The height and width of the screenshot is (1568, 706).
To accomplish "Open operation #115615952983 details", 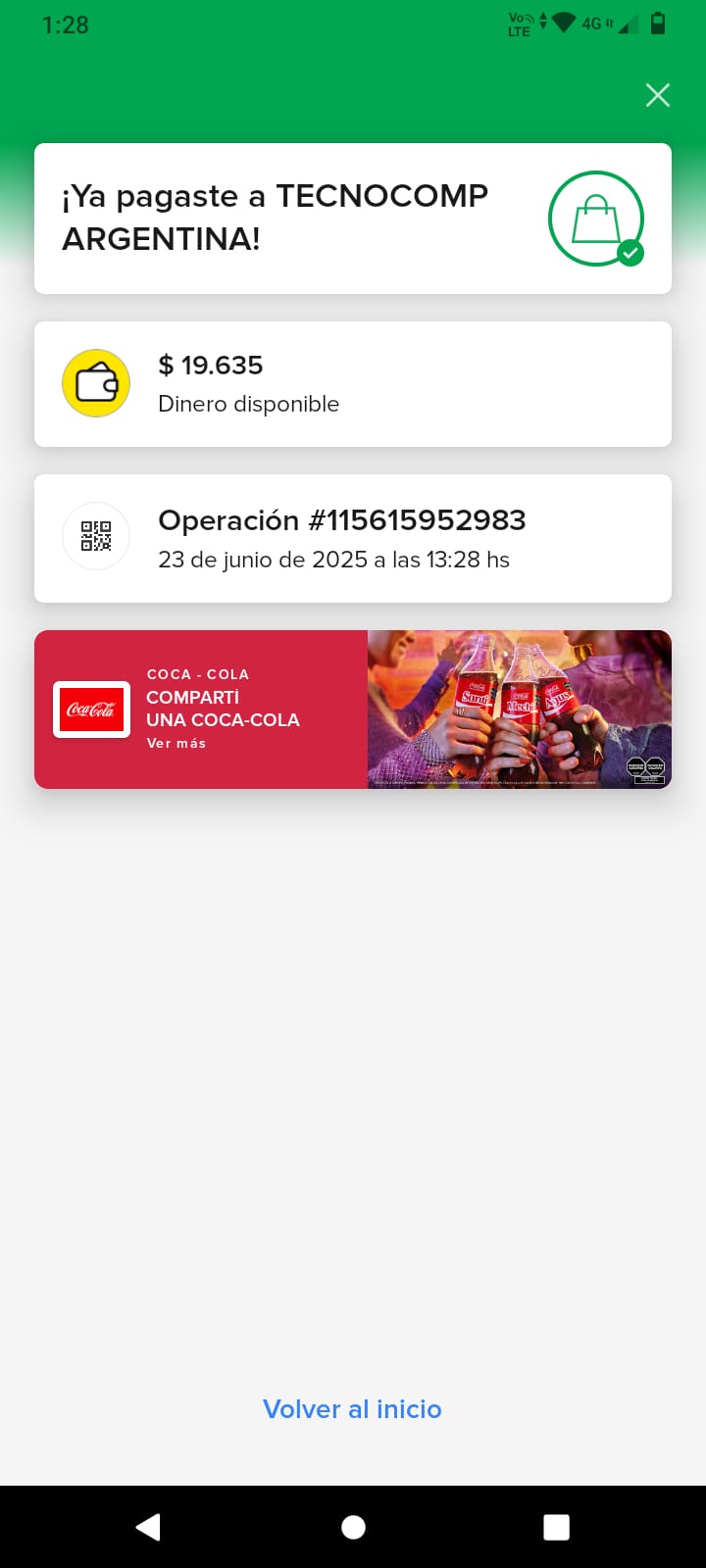I will (x=353, y=538).
